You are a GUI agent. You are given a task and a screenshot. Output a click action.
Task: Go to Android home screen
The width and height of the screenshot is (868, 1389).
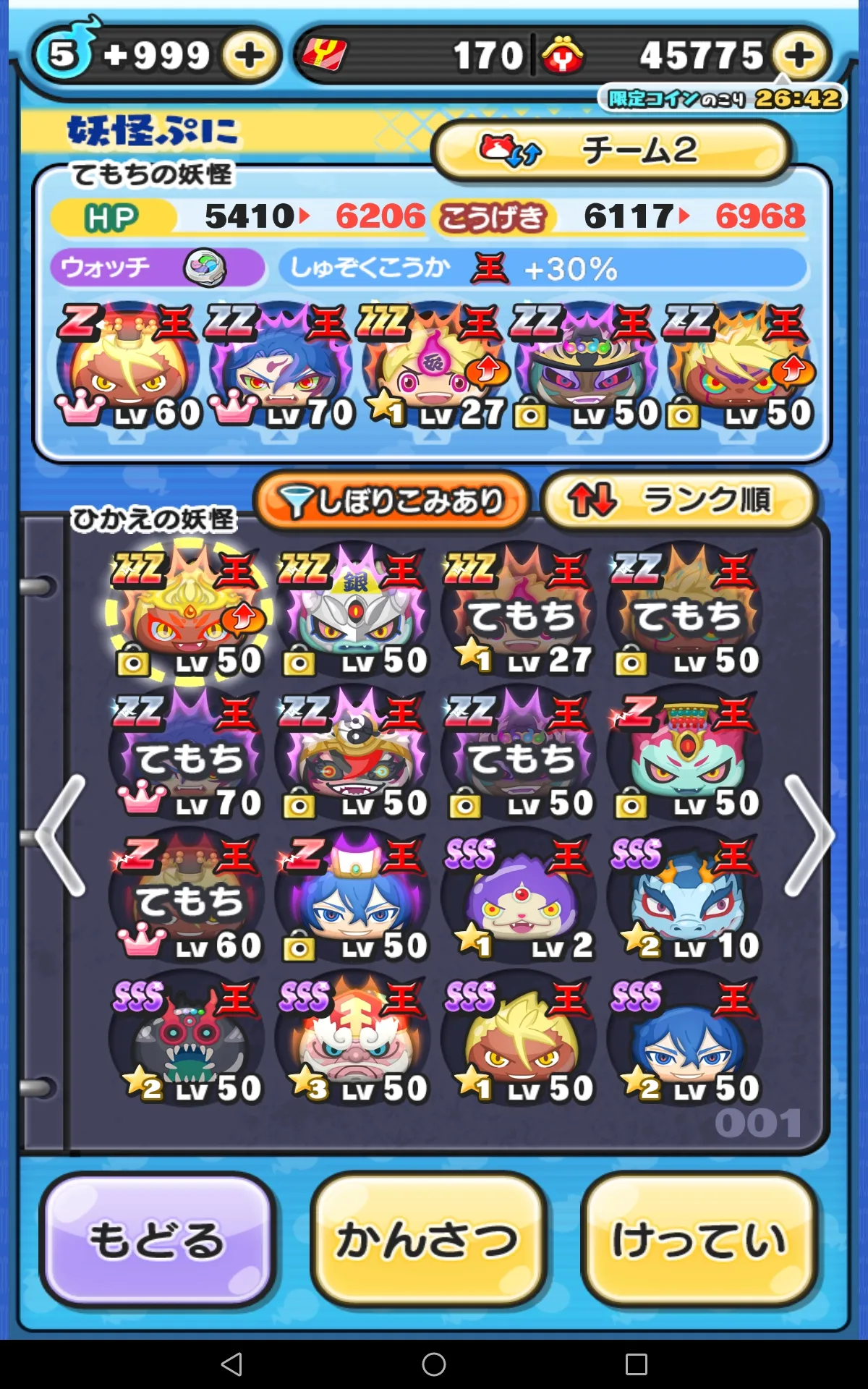point(434,1364)
